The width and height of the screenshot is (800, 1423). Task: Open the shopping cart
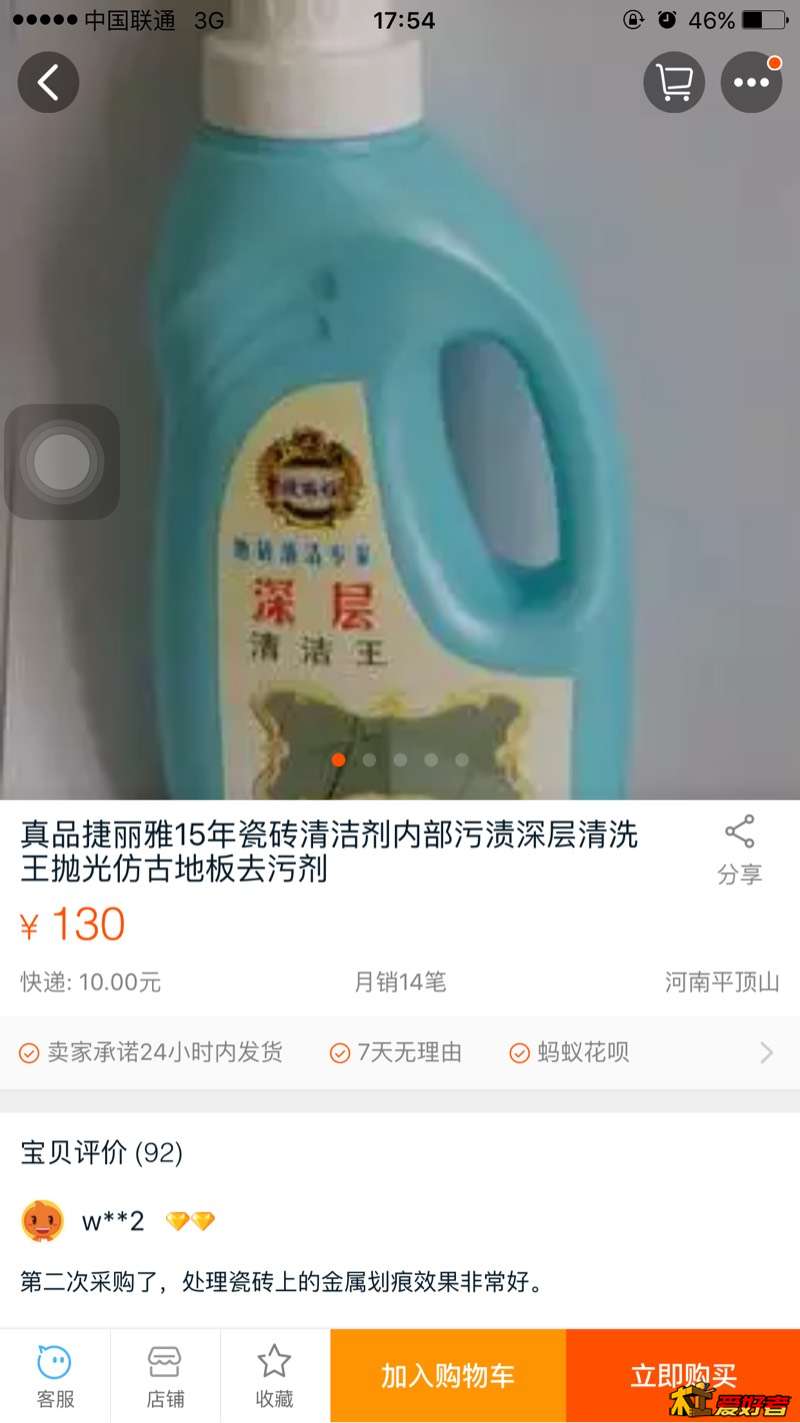[x=674, y=82]
